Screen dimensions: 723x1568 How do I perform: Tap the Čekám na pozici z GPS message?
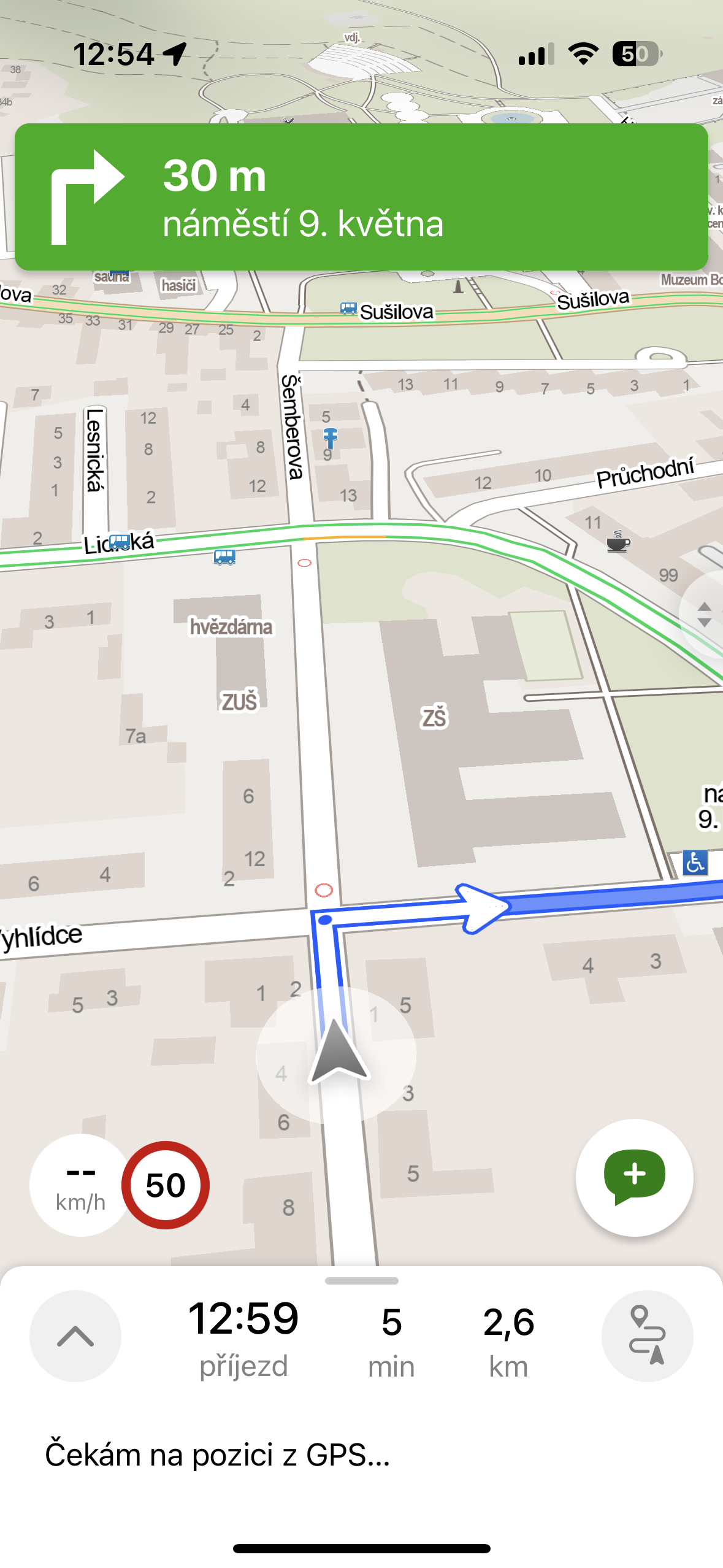pyautogui.click(x=216, y=1453)
